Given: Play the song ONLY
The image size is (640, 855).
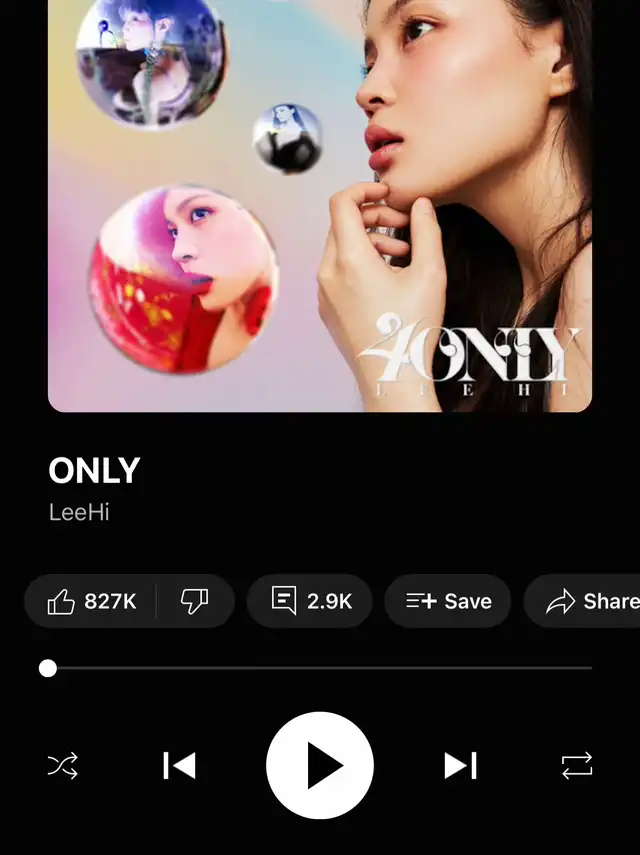Looking at the screenshot, I should click(x=320, y=766).
